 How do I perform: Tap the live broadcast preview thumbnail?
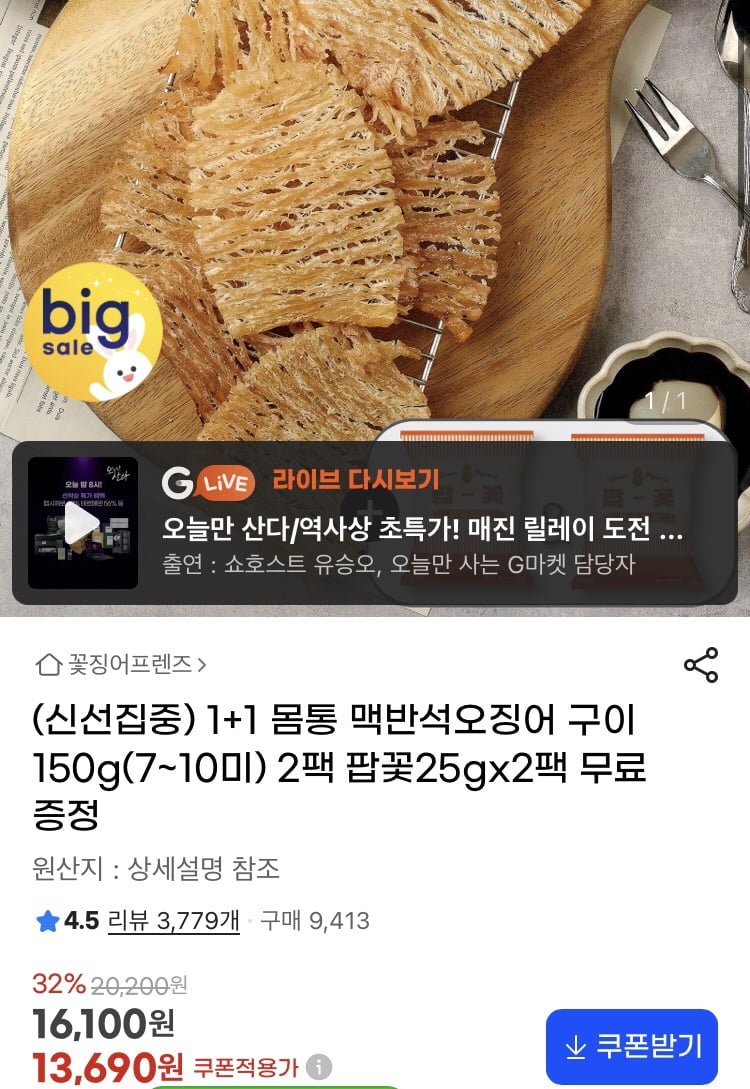coord(85,520)
